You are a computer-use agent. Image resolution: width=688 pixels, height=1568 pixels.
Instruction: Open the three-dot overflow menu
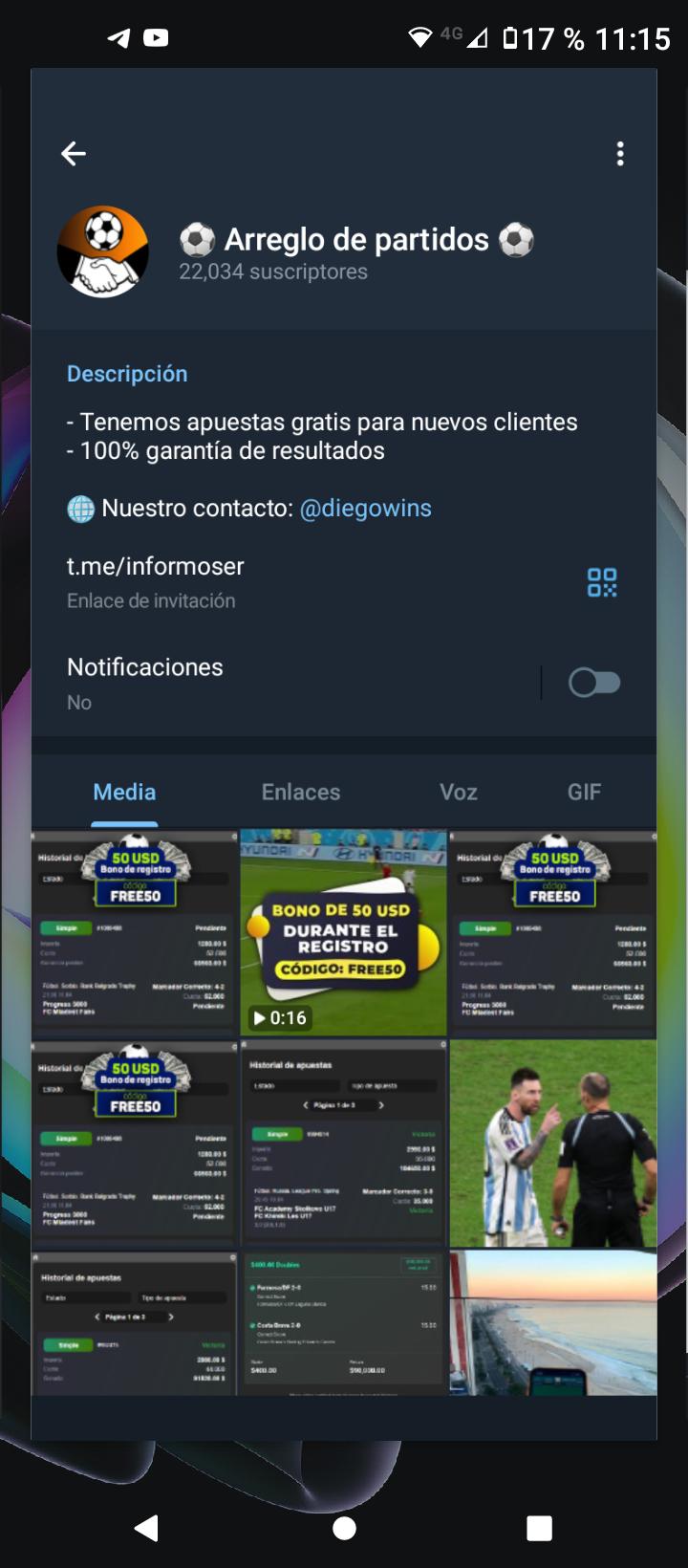620,154
